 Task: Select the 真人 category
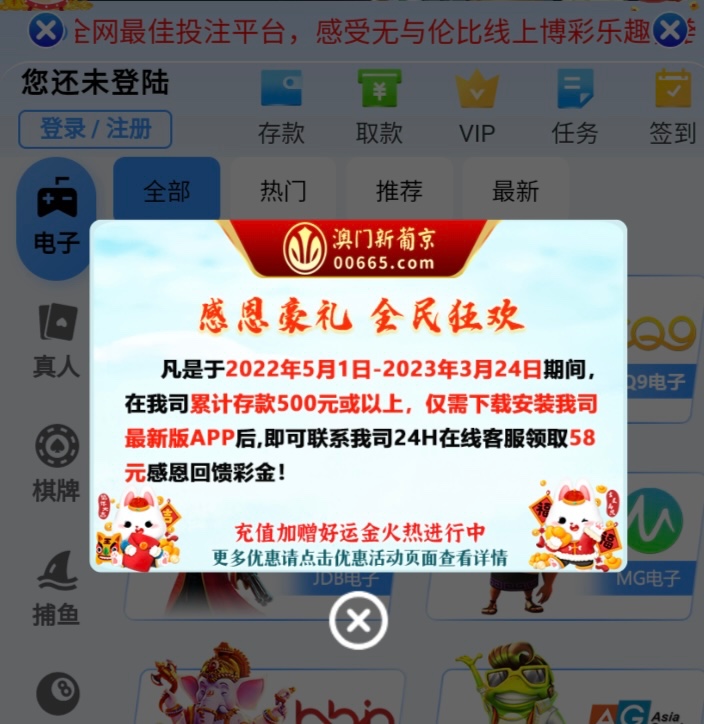click(x=57, y=341)
